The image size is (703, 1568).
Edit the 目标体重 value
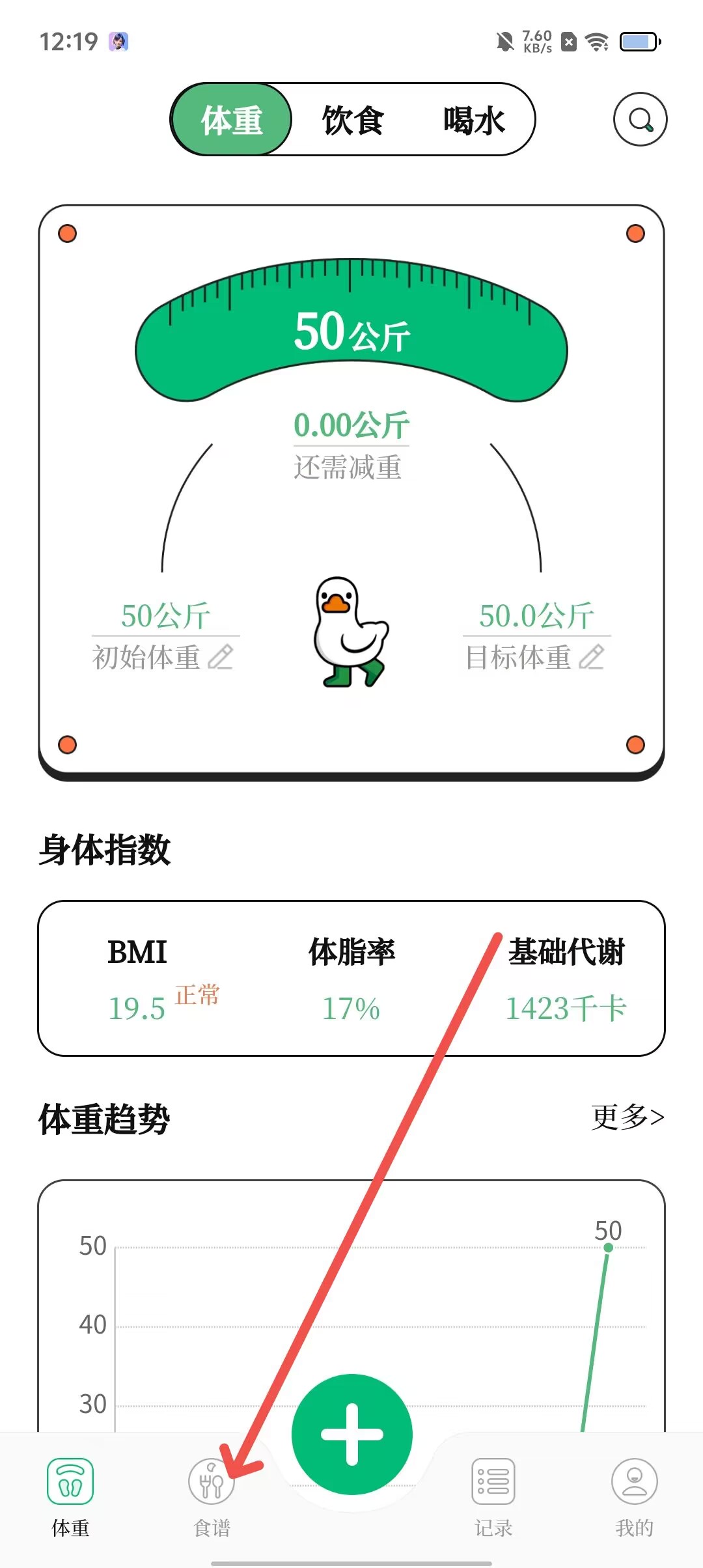tap(592, 657)
